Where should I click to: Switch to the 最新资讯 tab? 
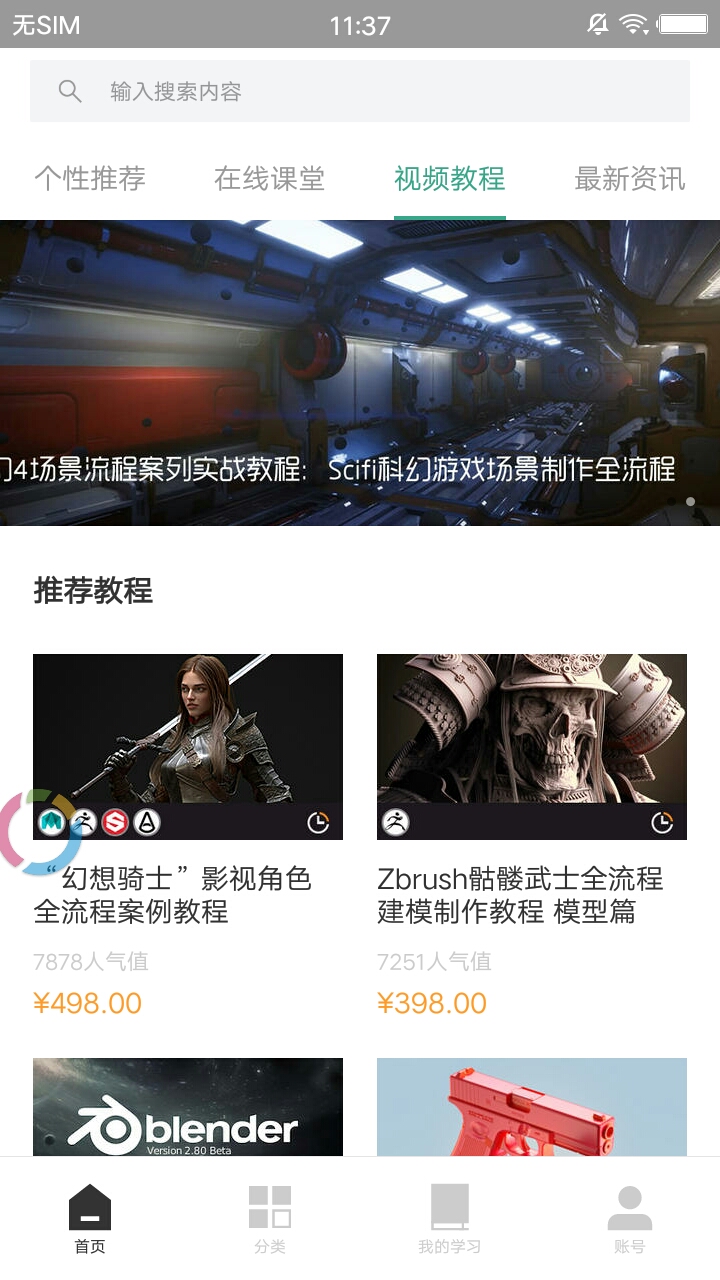629,179
